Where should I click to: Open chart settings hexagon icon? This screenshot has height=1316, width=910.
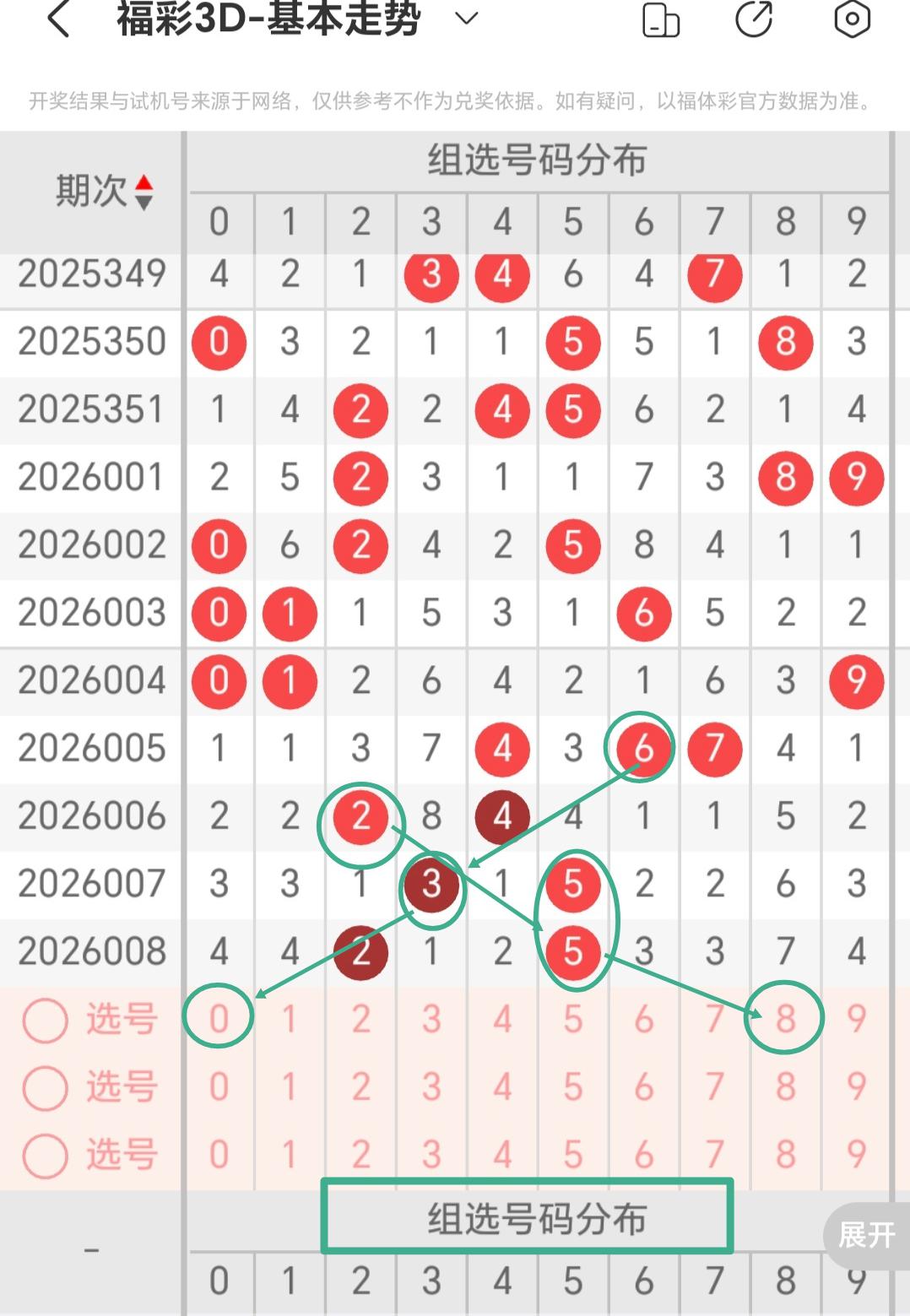point(852,19)
